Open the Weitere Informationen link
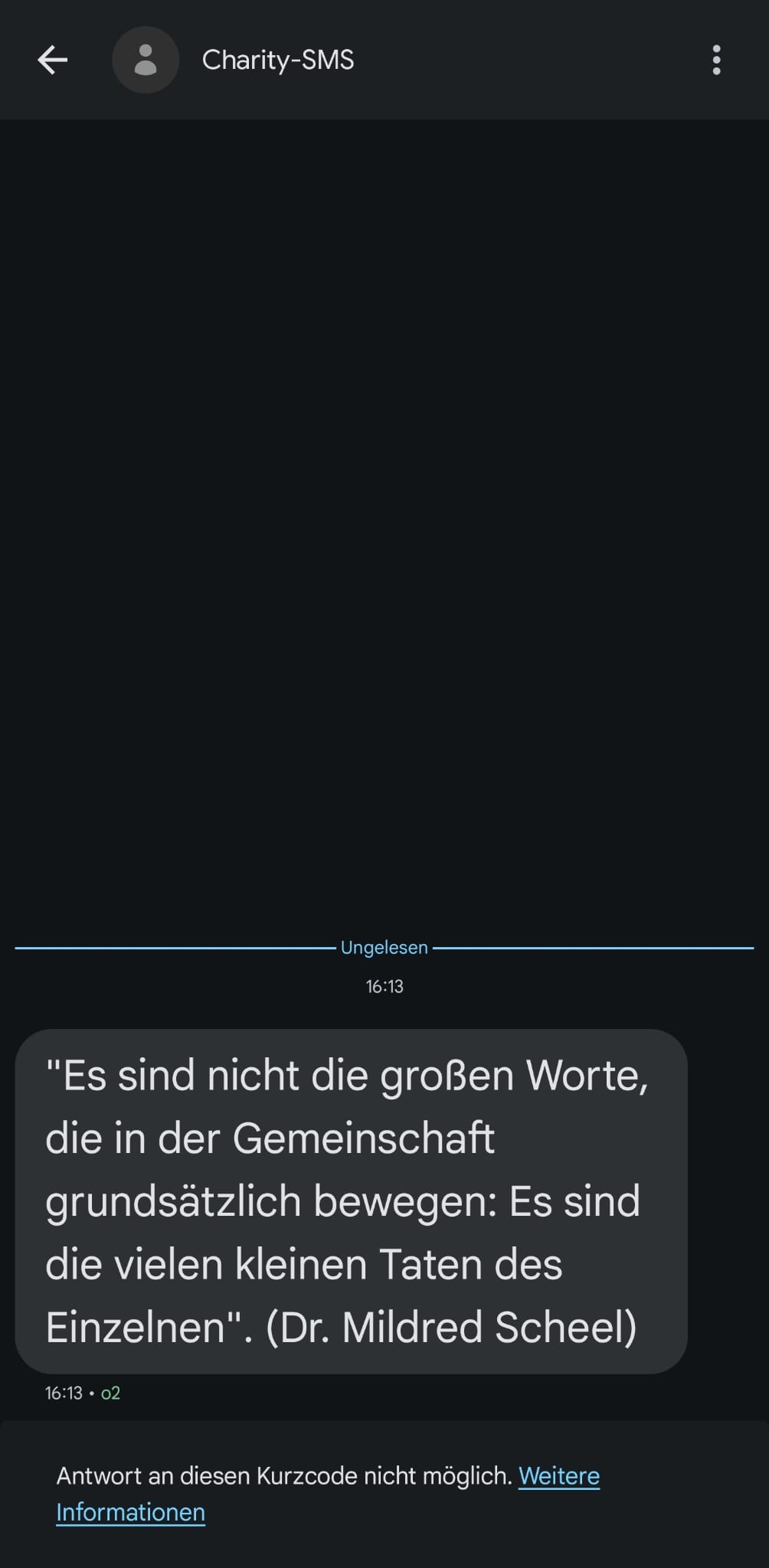The width and height of the screenshot is (769, 1568). tap(558, 1475)
